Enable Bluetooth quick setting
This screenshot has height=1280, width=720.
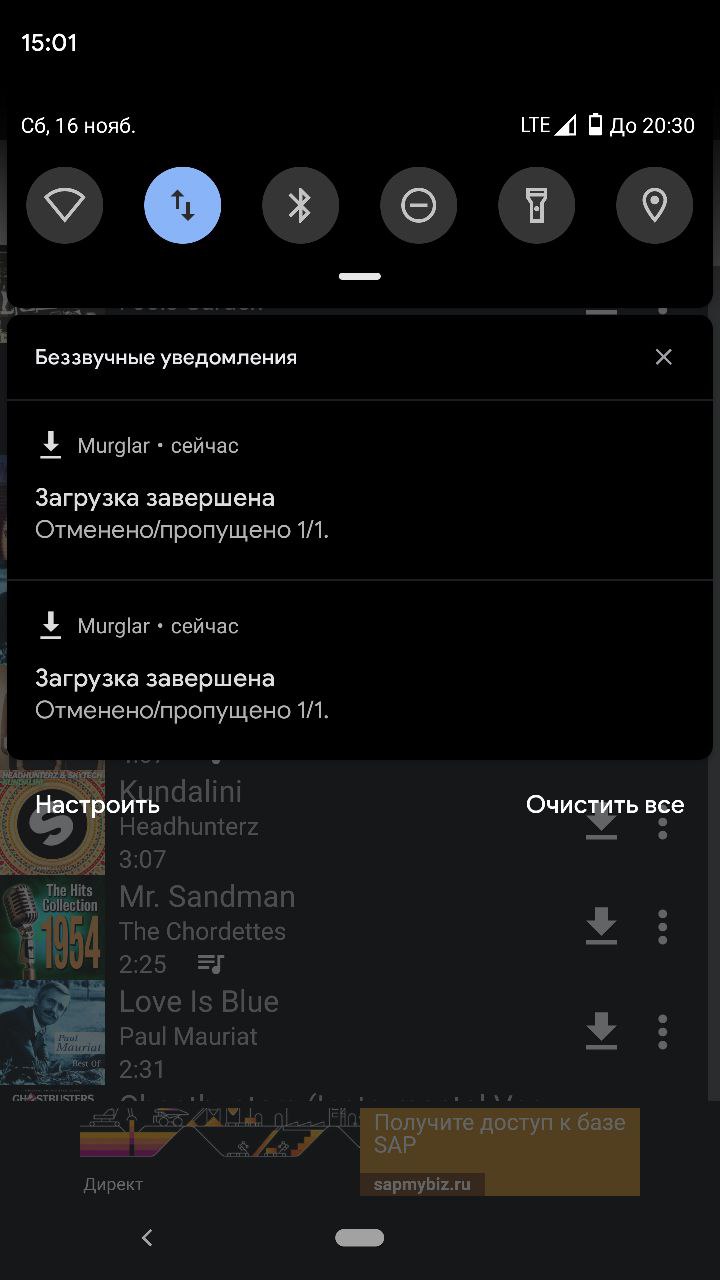click(x=300, y=205)
